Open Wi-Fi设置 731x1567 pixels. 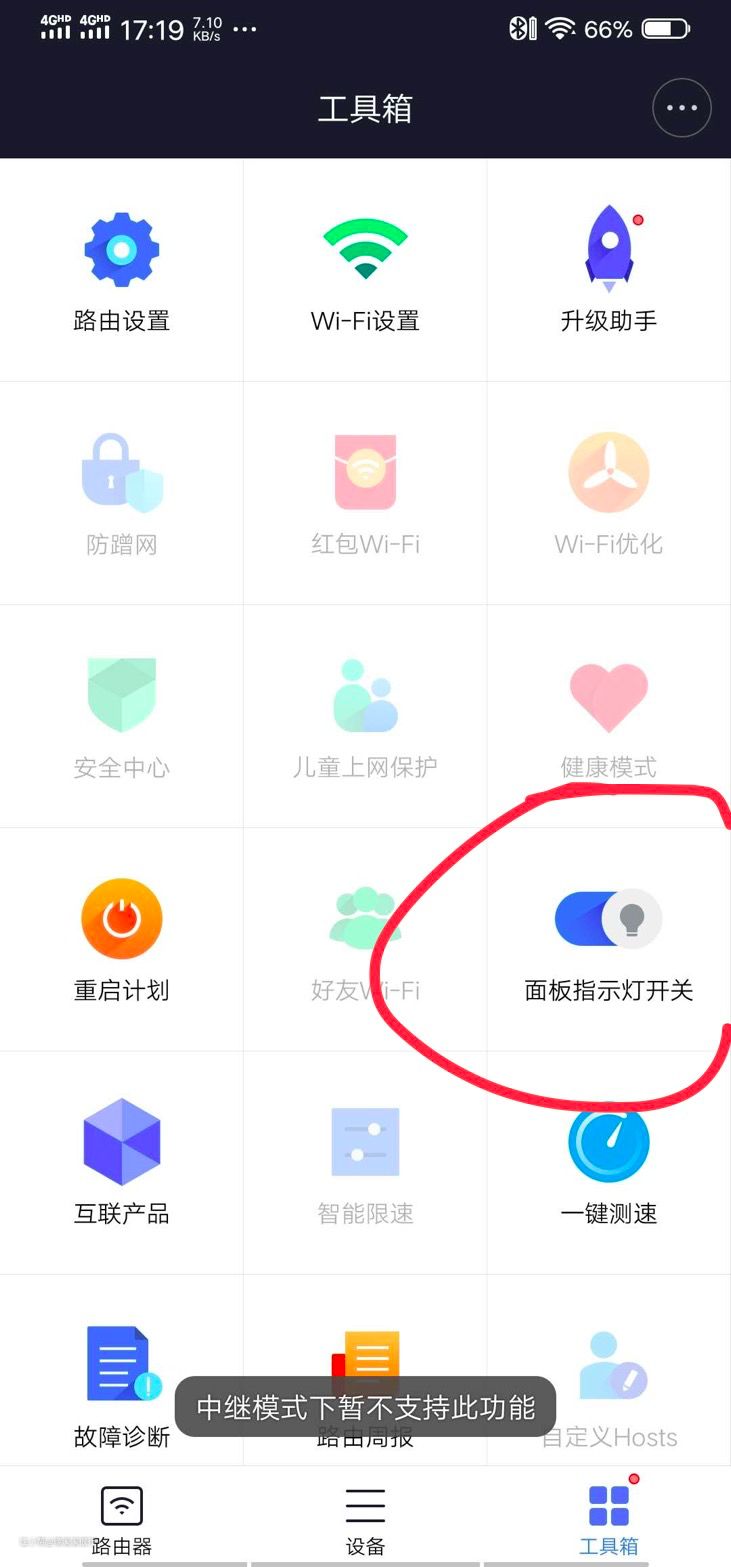coord(365,270)
